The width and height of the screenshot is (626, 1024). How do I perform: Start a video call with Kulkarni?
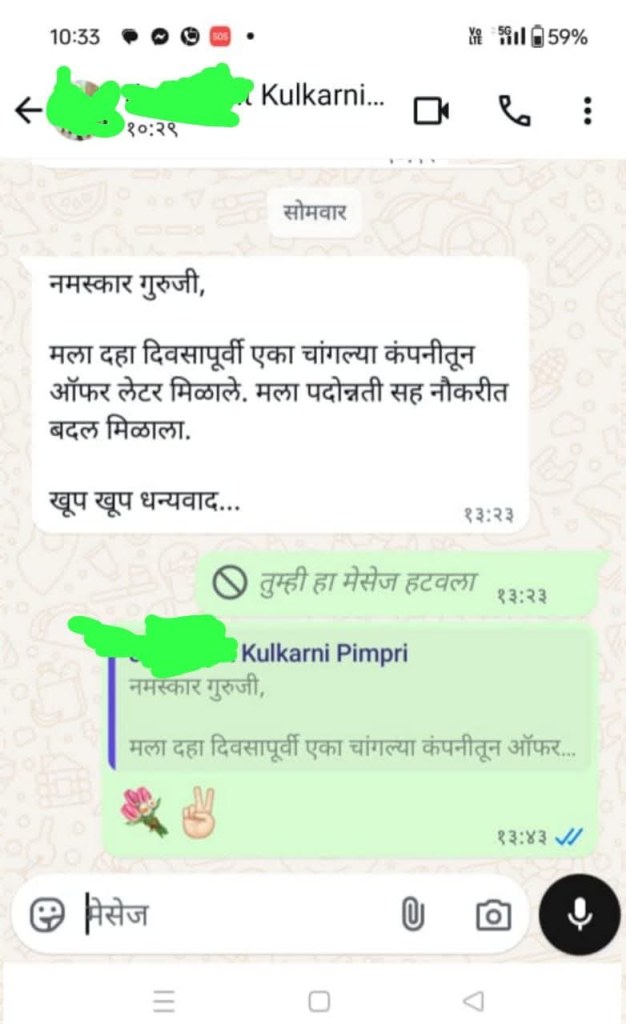click(431, 111)
